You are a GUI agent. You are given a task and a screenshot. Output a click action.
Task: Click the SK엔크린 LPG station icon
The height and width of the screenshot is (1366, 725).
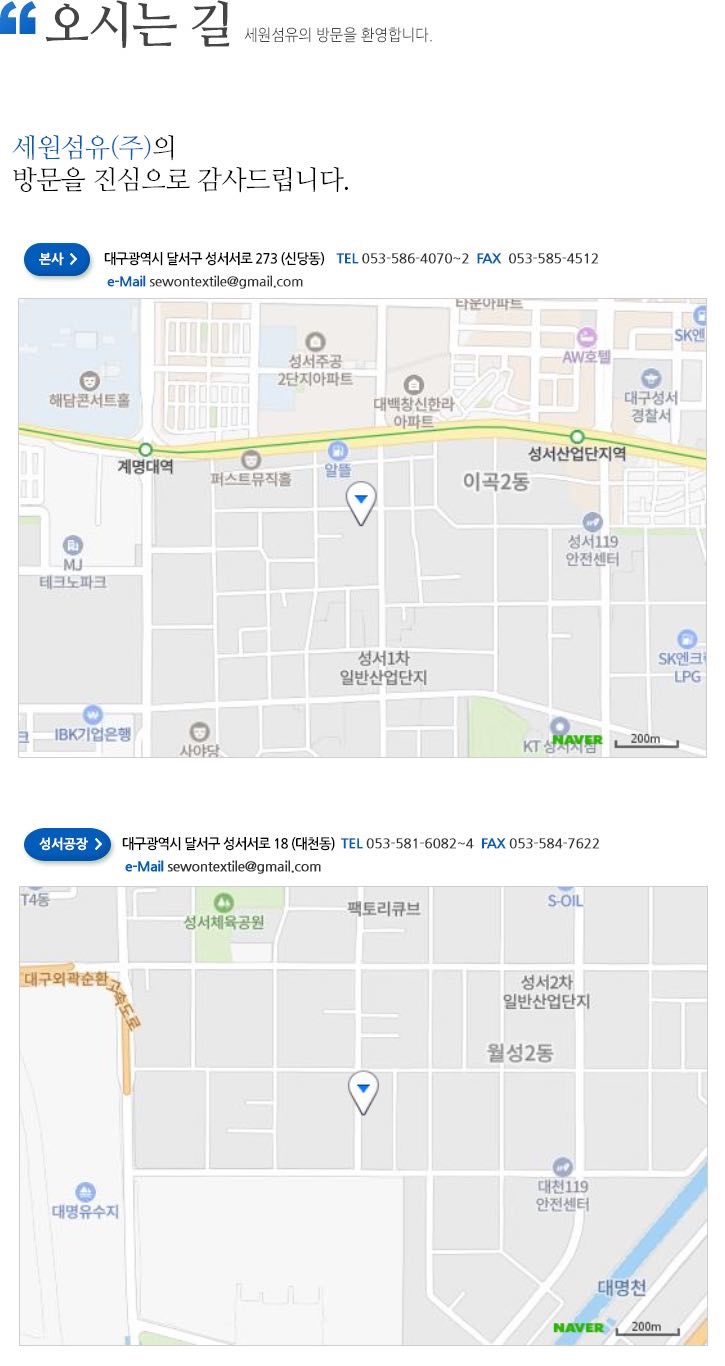click(x=686, y=638)
